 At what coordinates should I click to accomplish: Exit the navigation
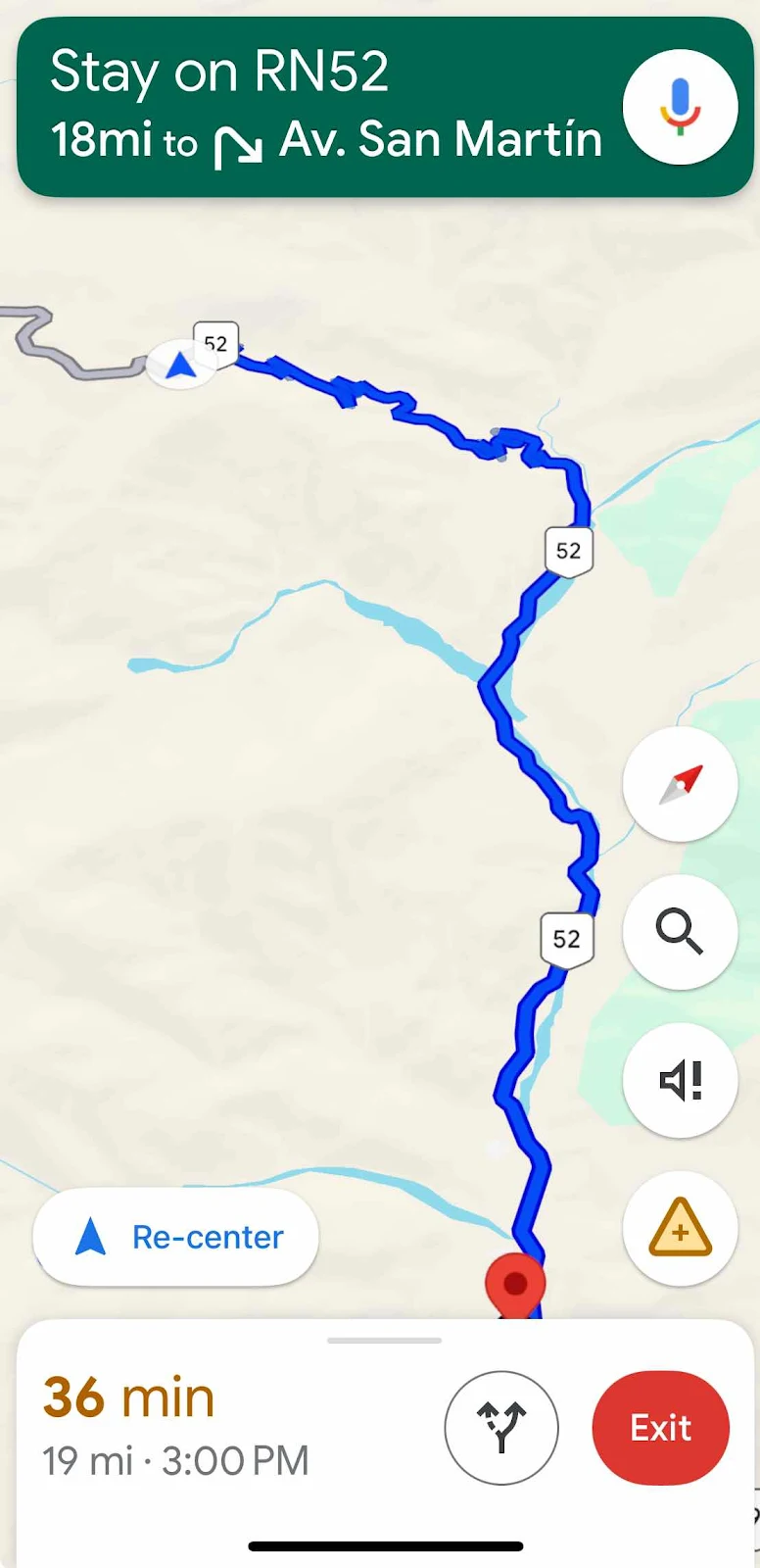660,1427
